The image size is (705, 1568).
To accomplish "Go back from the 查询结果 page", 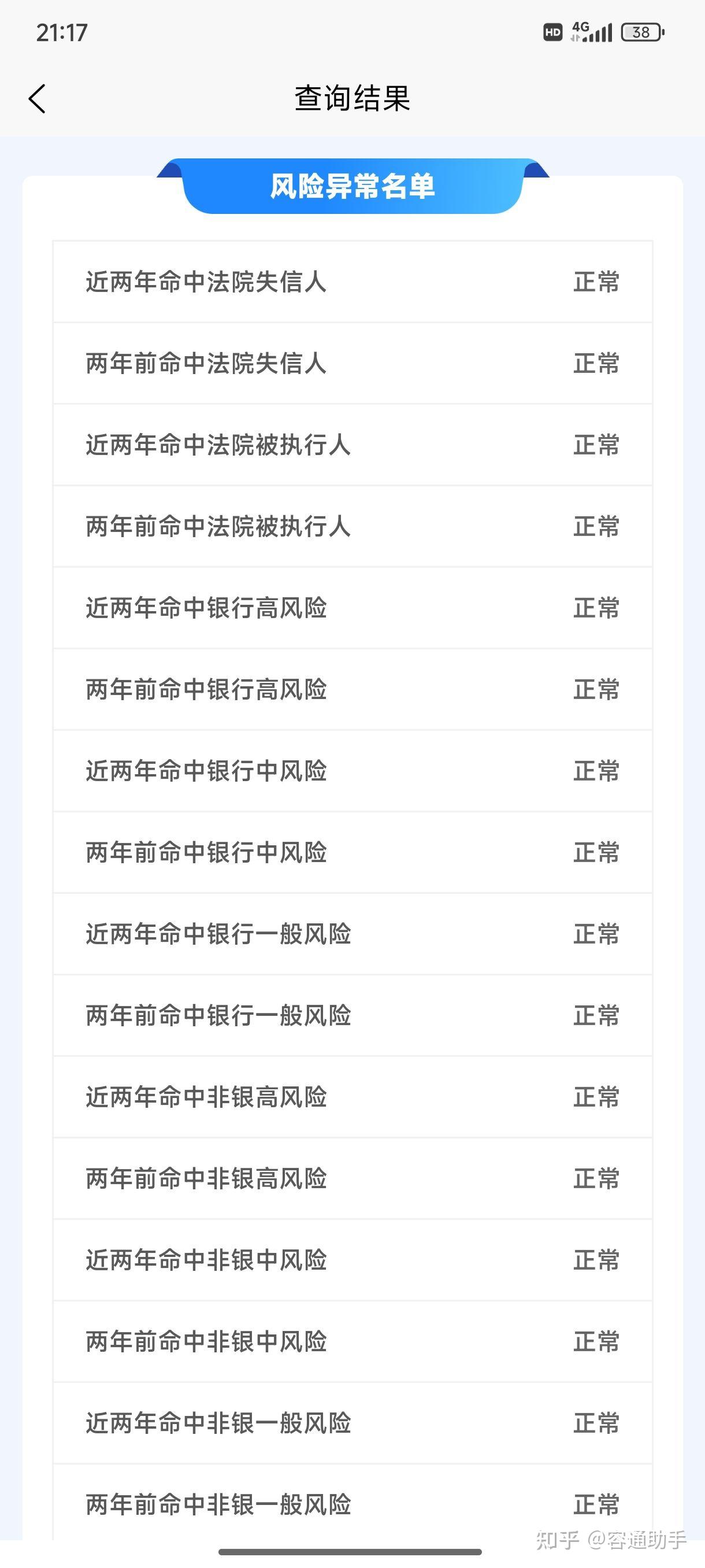I will pyautogui.click(x=38, y=99).
